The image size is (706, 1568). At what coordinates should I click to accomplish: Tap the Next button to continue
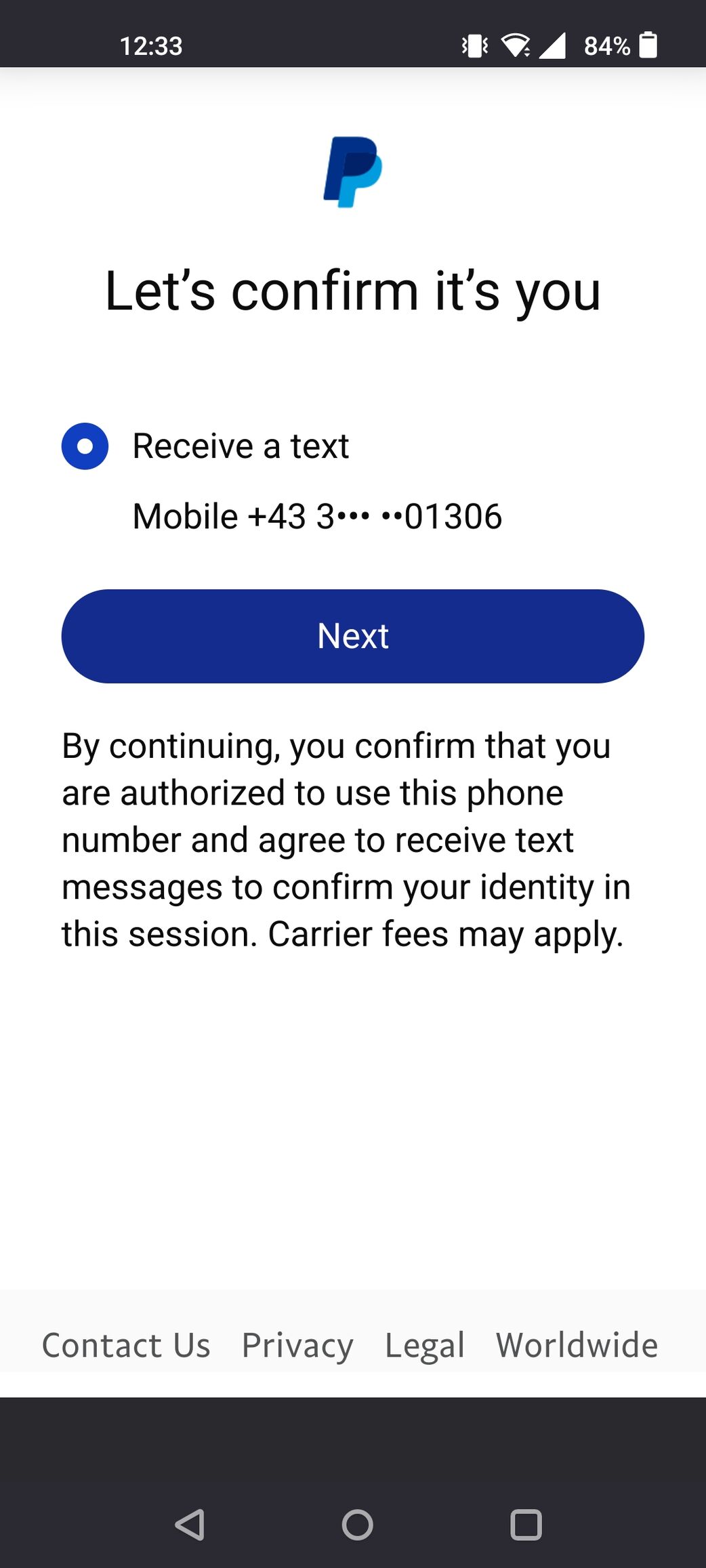352,636
